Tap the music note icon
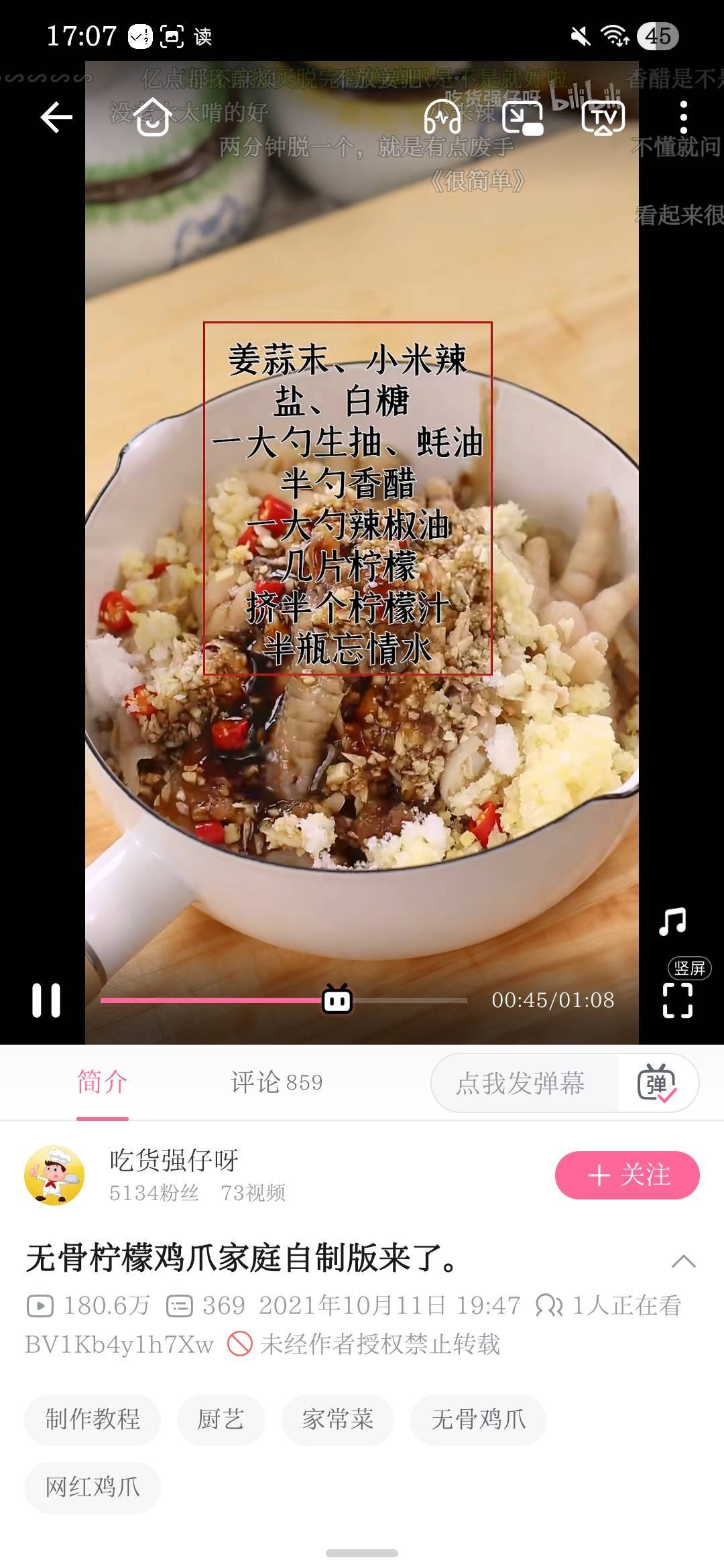Image resolution: width=724 pixels, height=1568 pixels. (x=672, y=921)
